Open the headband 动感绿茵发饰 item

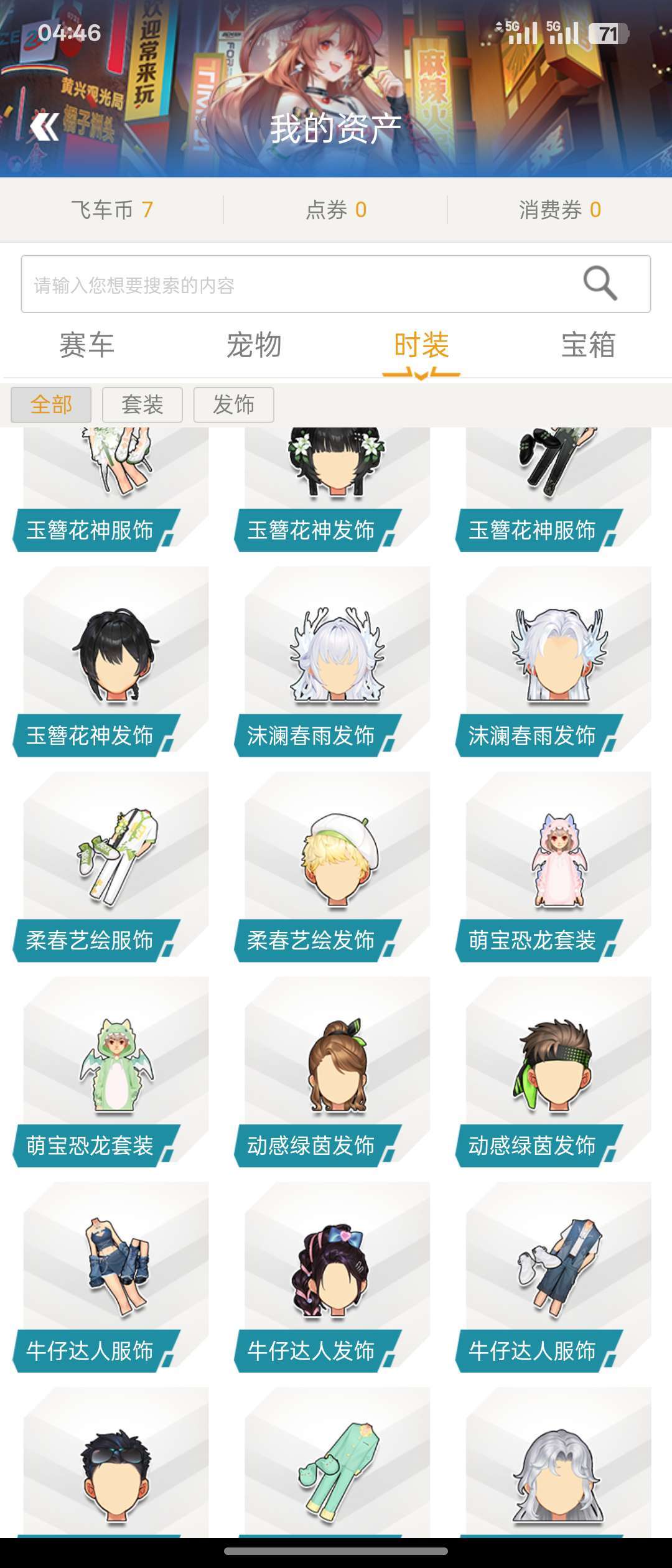click(558, 1070)
